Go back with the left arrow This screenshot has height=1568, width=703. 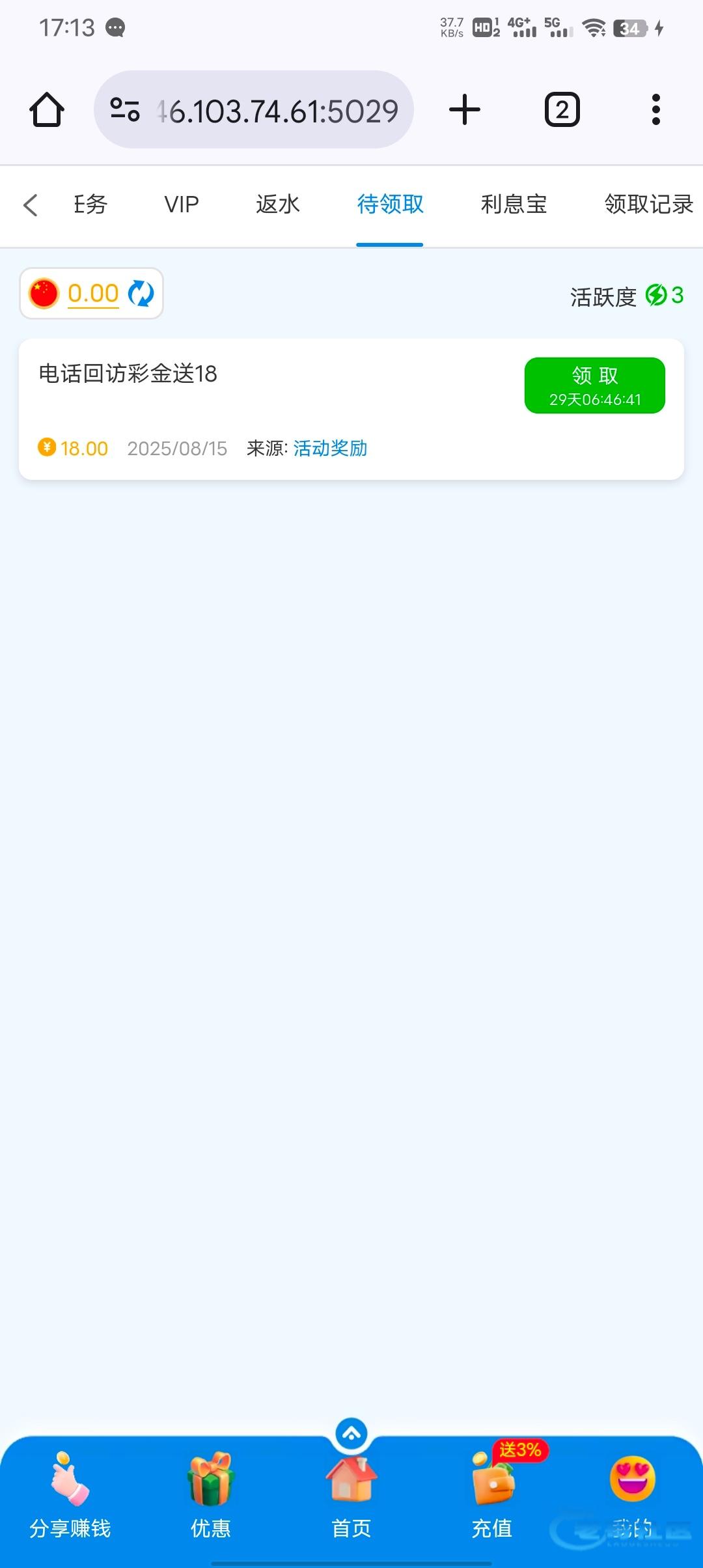coord(31,204)
